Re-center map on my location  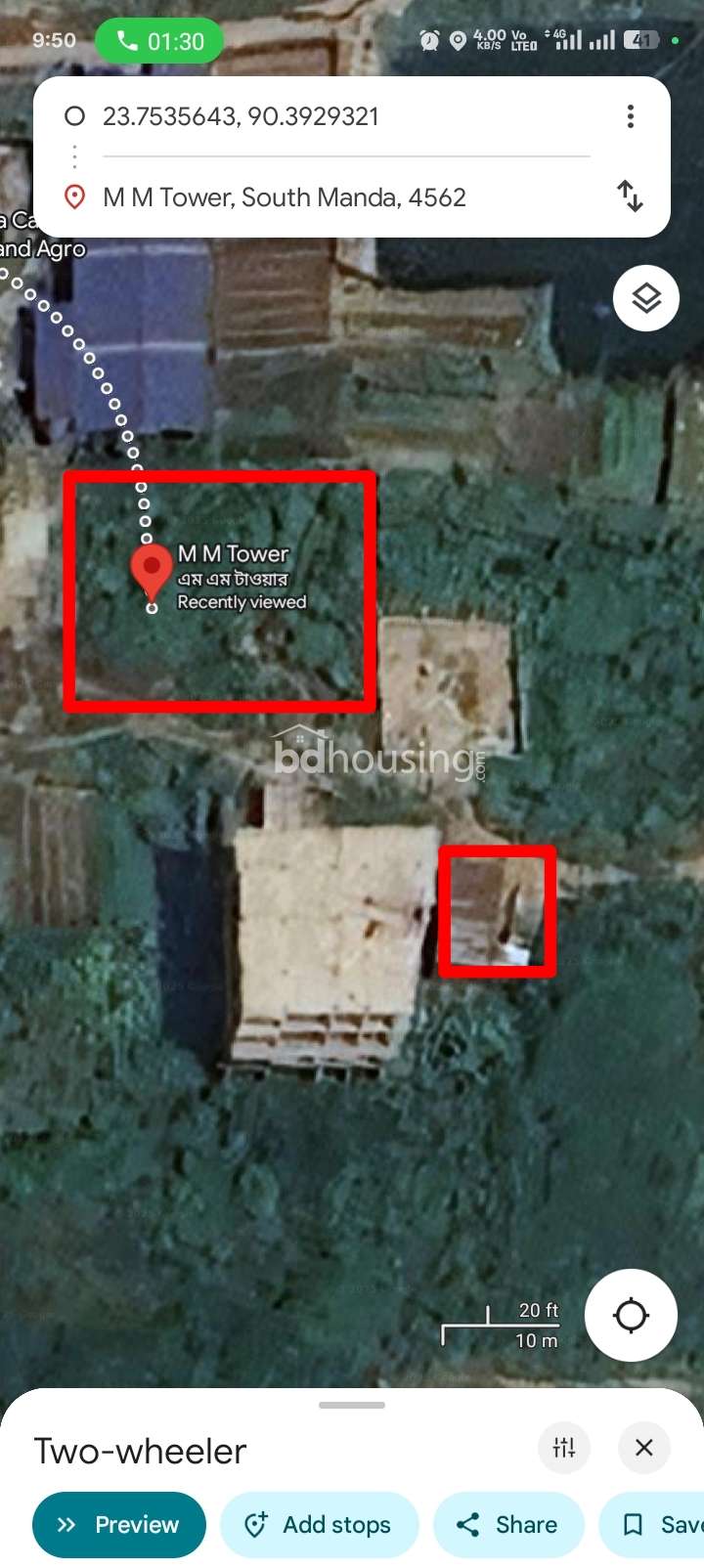coord(631,1315)
